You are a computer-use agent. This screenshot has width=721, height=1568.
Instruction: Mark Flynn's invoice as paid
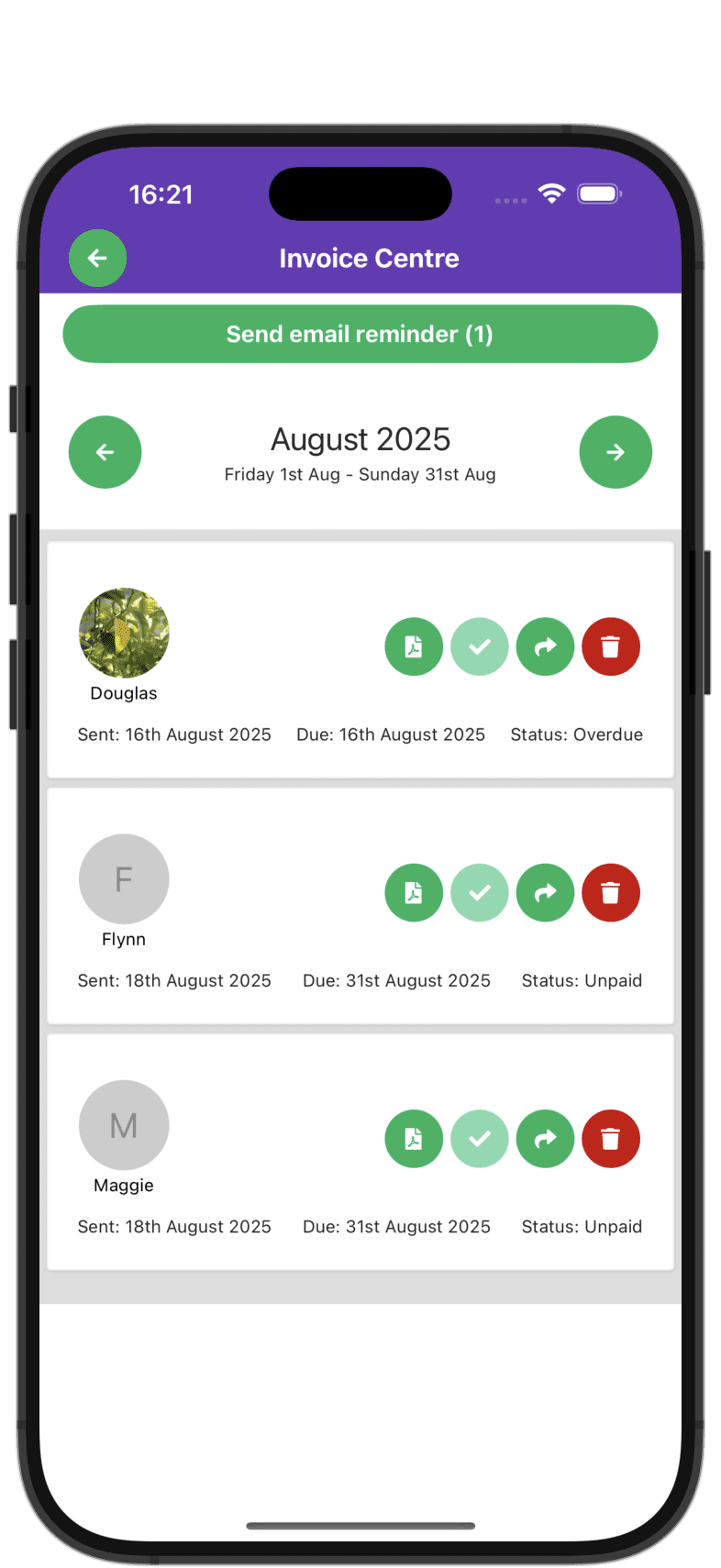pos(479,892)
